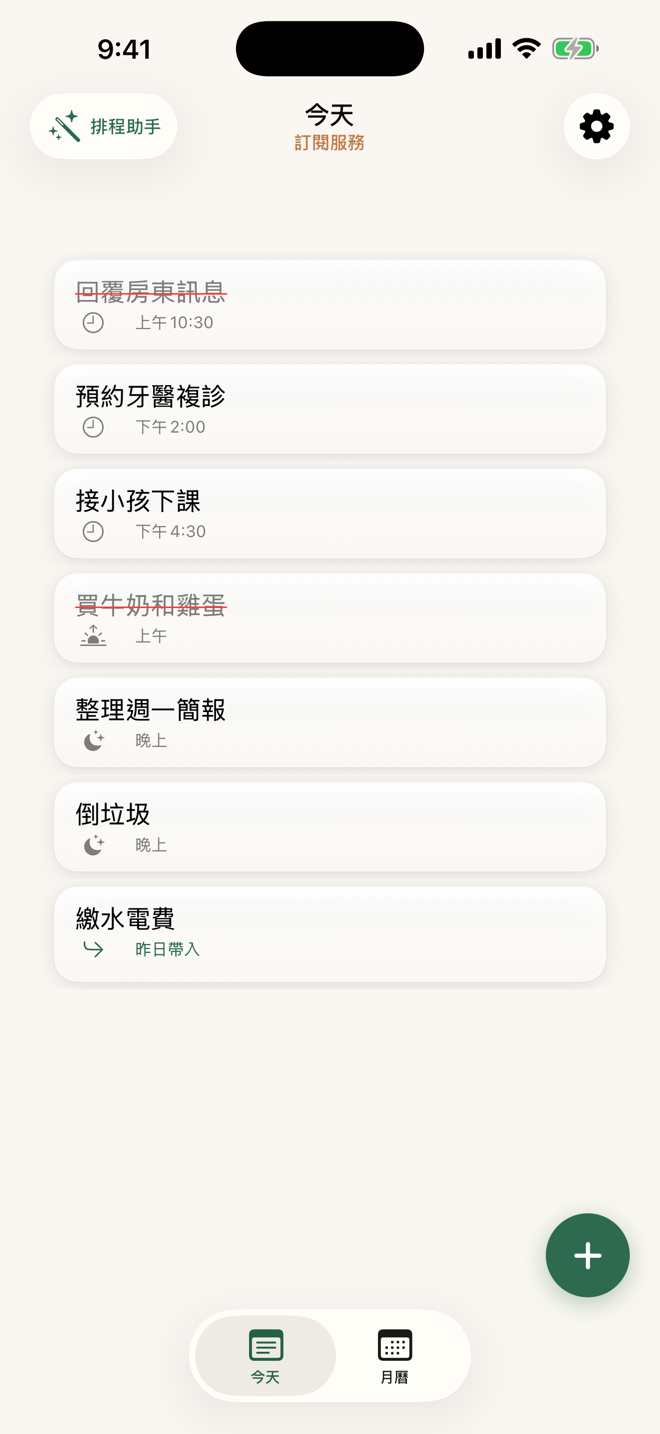Open the 排程助手 scheduling assistant

[x=104, y=127]
